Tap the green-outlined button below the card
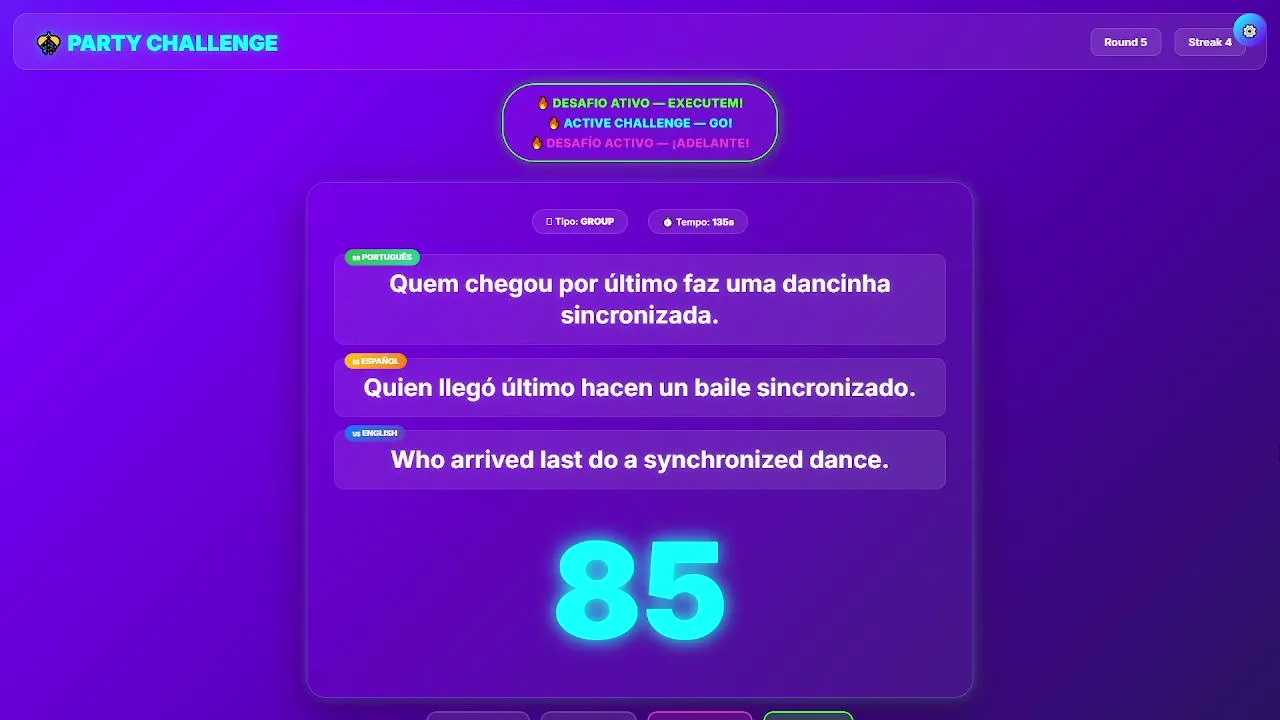Viewport: 1280px width, 720px height. 808,716
